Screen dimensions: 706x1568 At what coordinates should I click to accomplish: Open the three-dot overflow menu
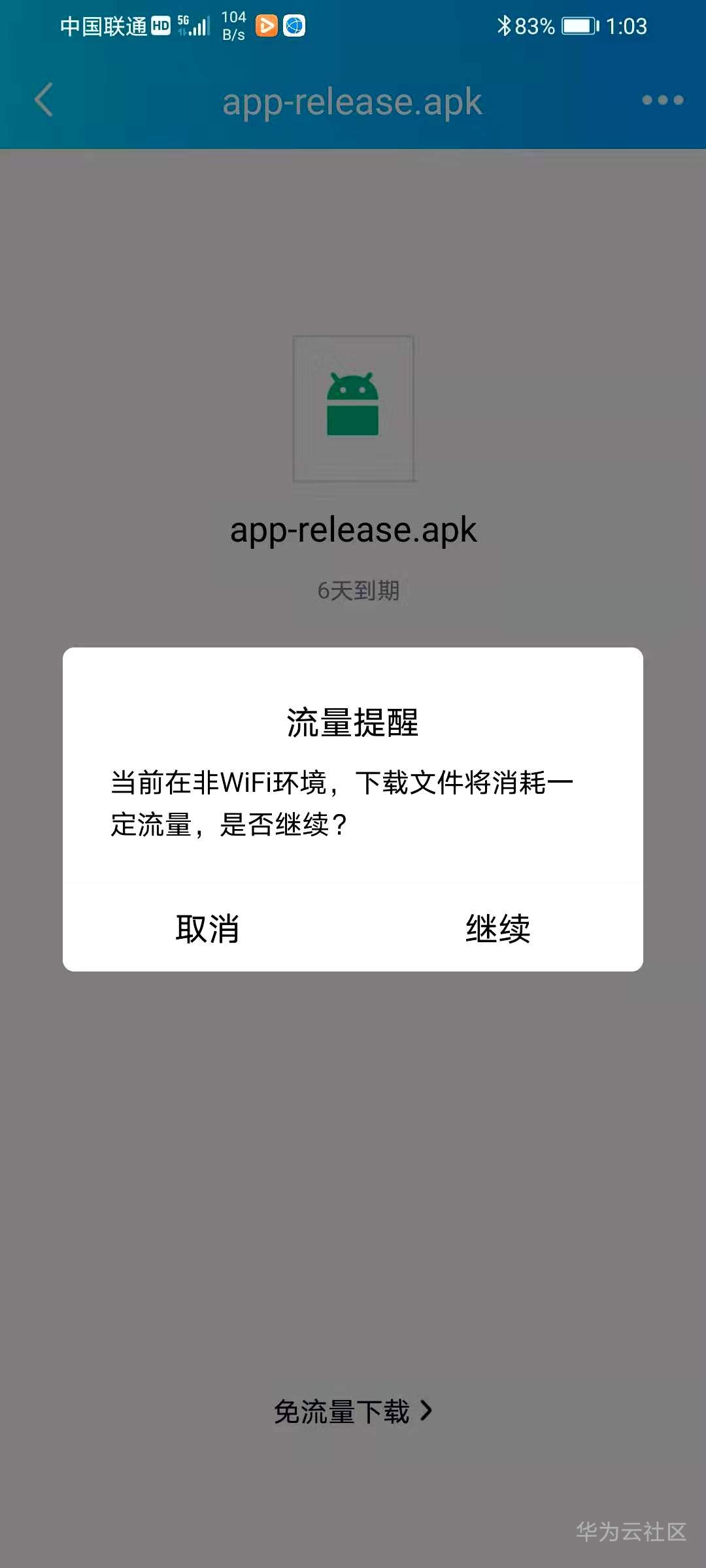[662, 100]
